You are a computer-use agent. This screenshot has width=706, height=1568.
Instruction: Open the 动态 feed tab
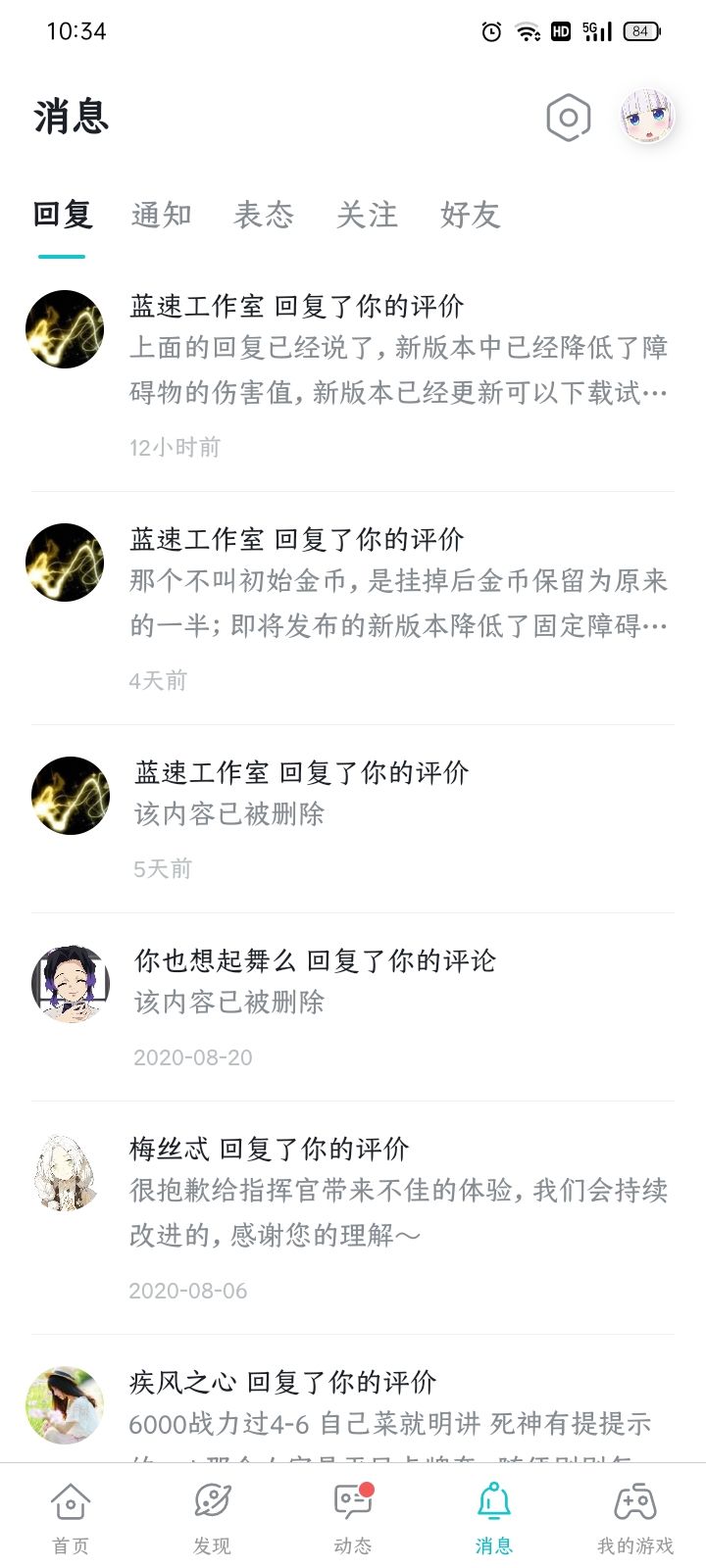pyautogui.click(x=353, y=1517)
